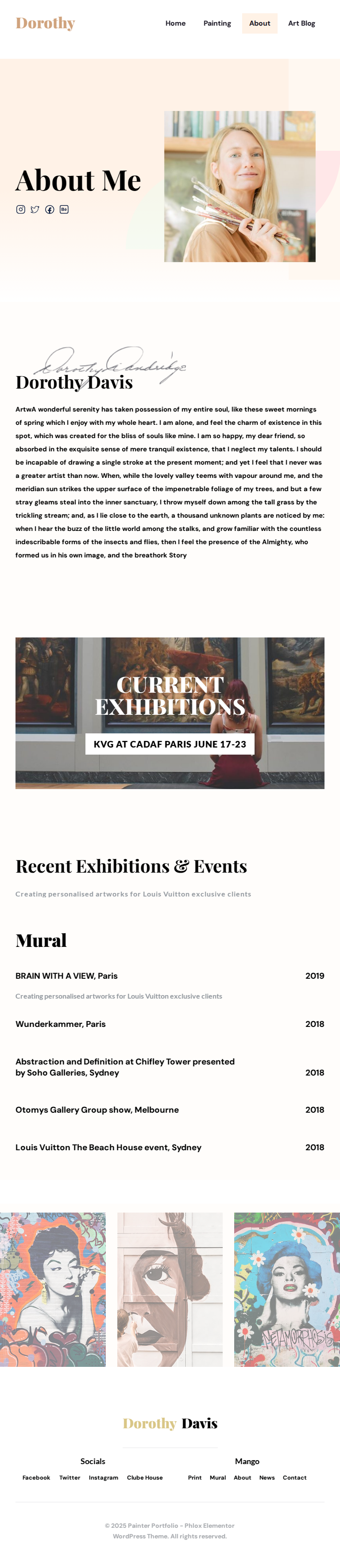Open the Mural footer link
Image resolution: width=340 pixels, height=1568 pixels.
point(217,1477)
